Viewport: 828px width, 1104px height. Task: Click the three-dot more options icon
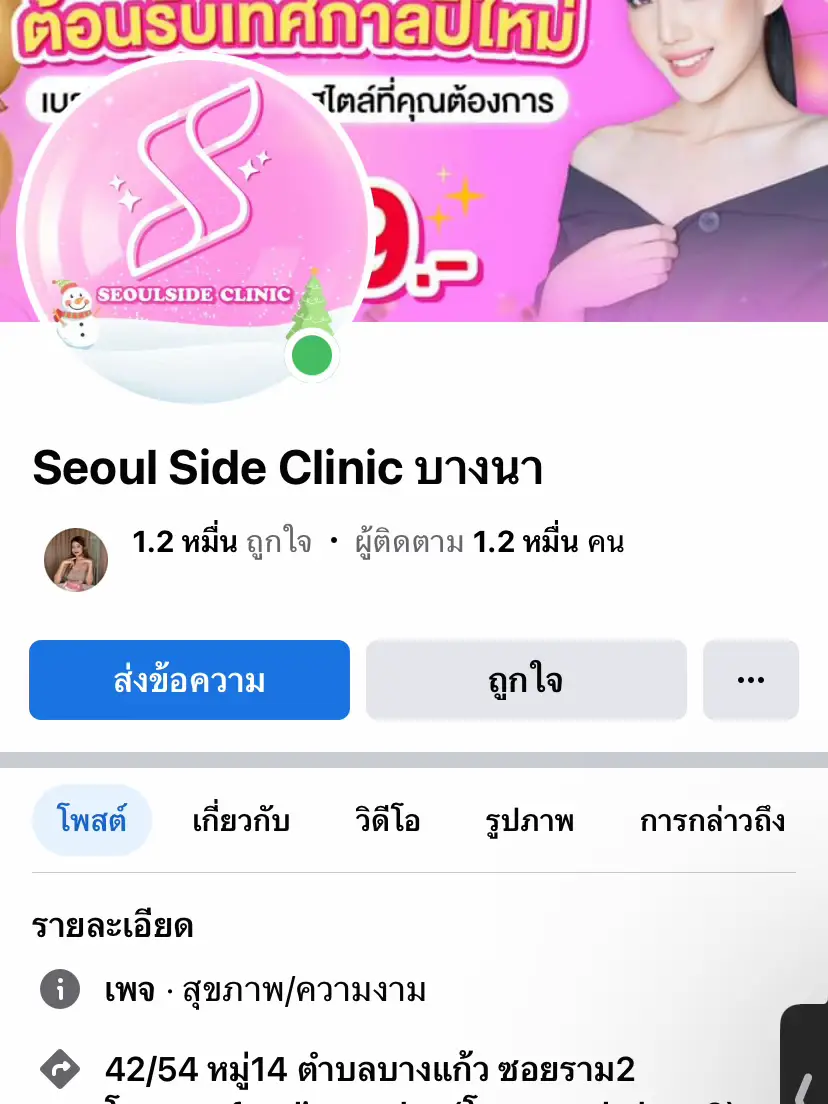coord(750,680)
